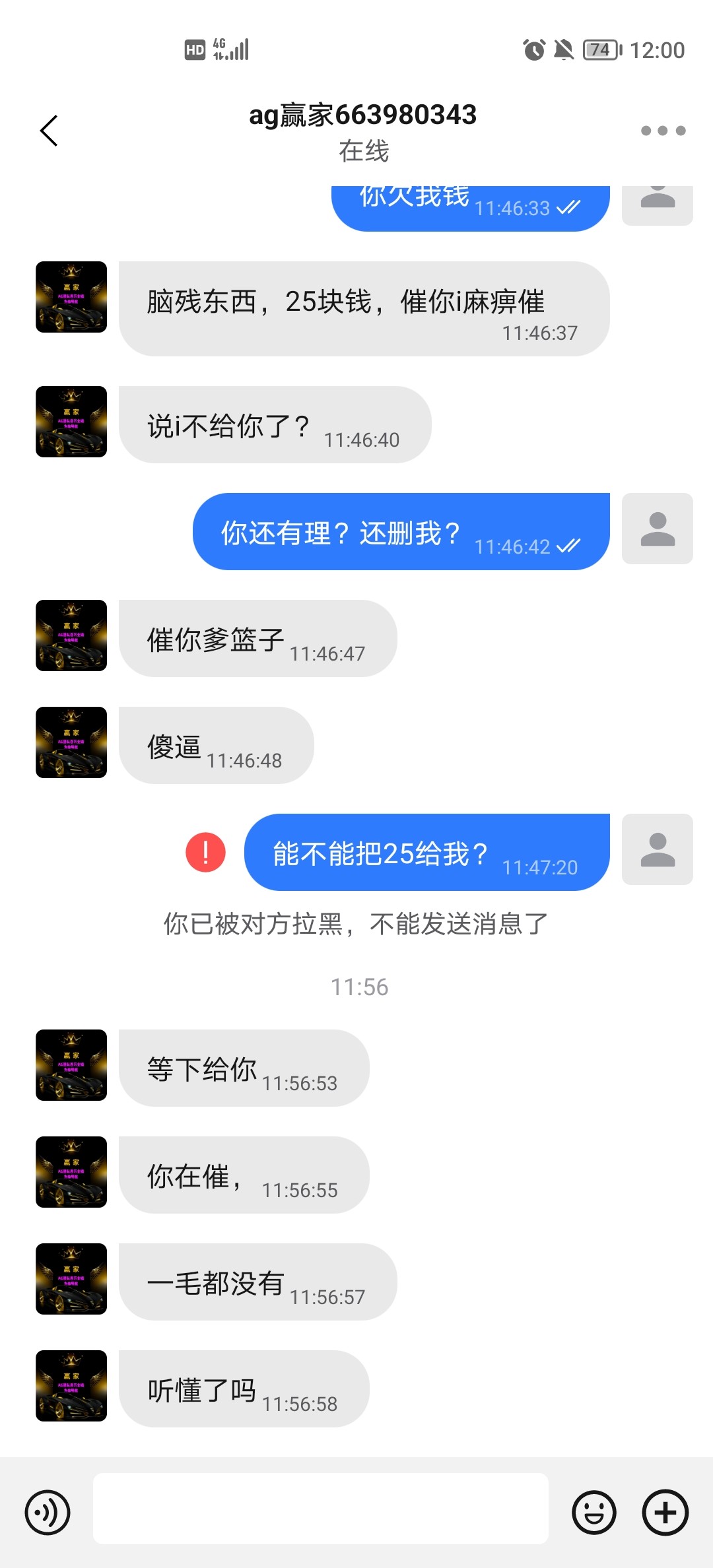Tap the voice message icon

[x=48, y=1511]
